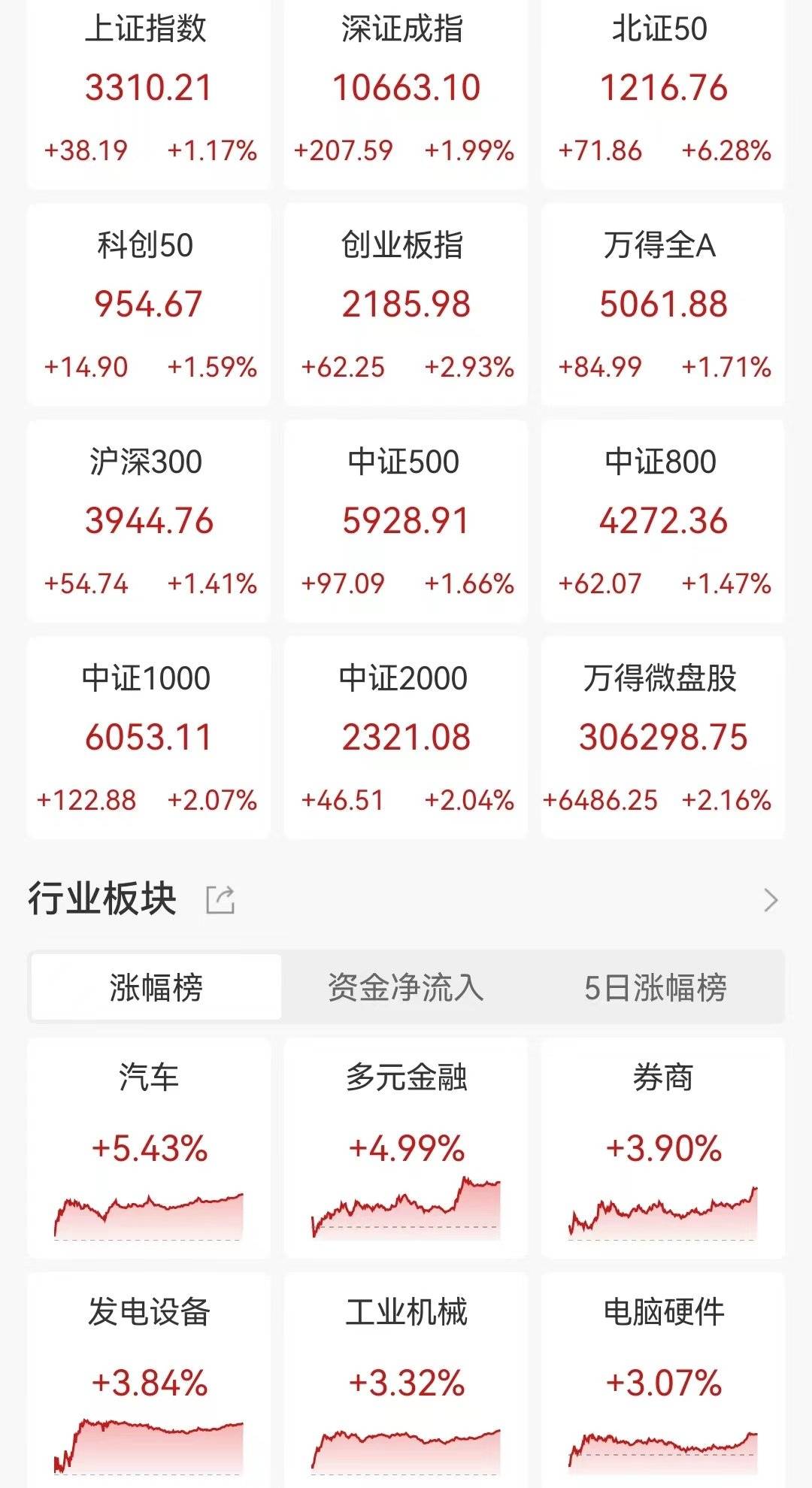The width and height of the screenshot is (812, 1488).
Task: Click the 电脑硬件 sector mini chart
Action: pyautogui.click(x=662, y=1451)
